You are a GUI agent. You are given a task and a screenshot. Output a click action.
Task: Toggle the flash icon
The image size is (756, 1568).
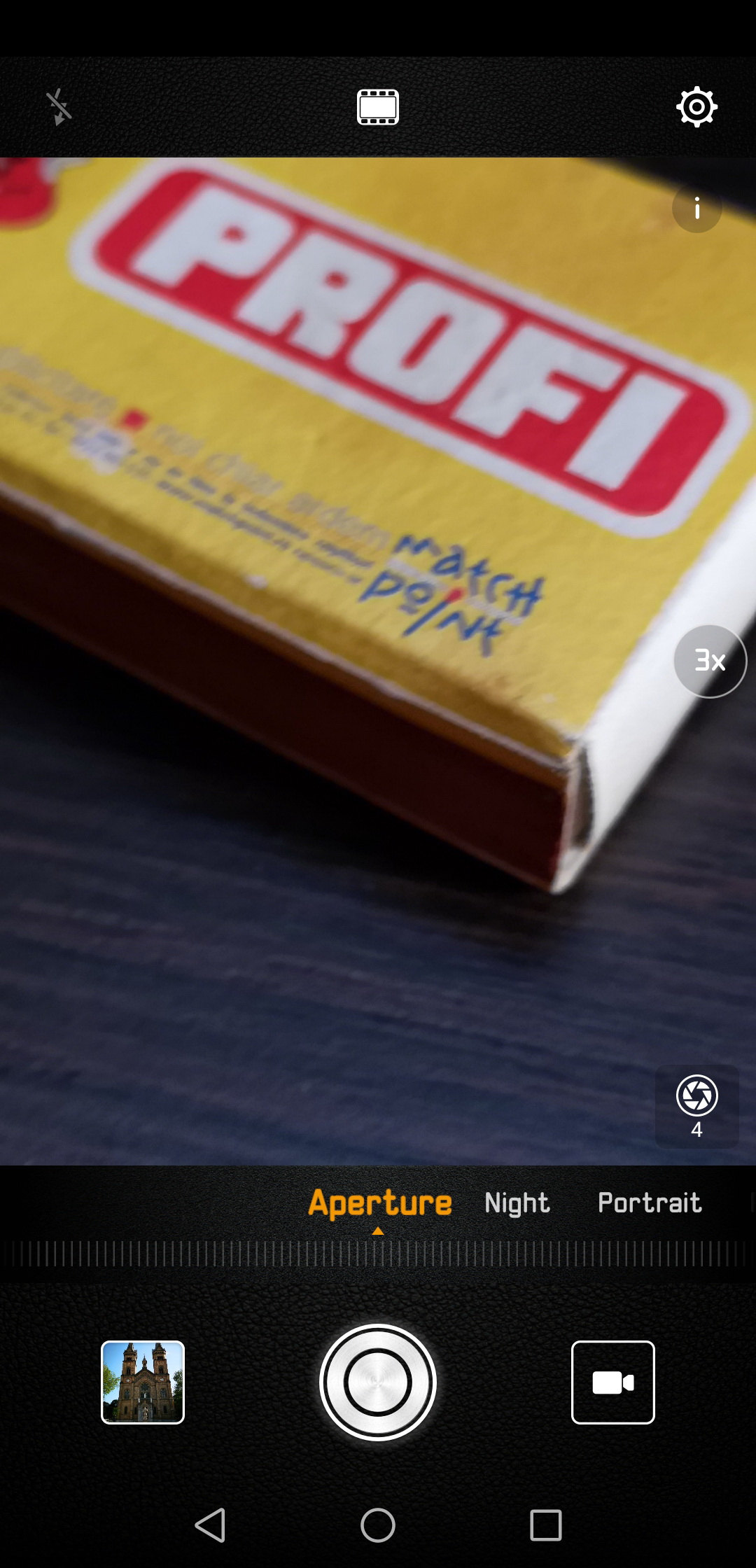[x=59, y=107]
